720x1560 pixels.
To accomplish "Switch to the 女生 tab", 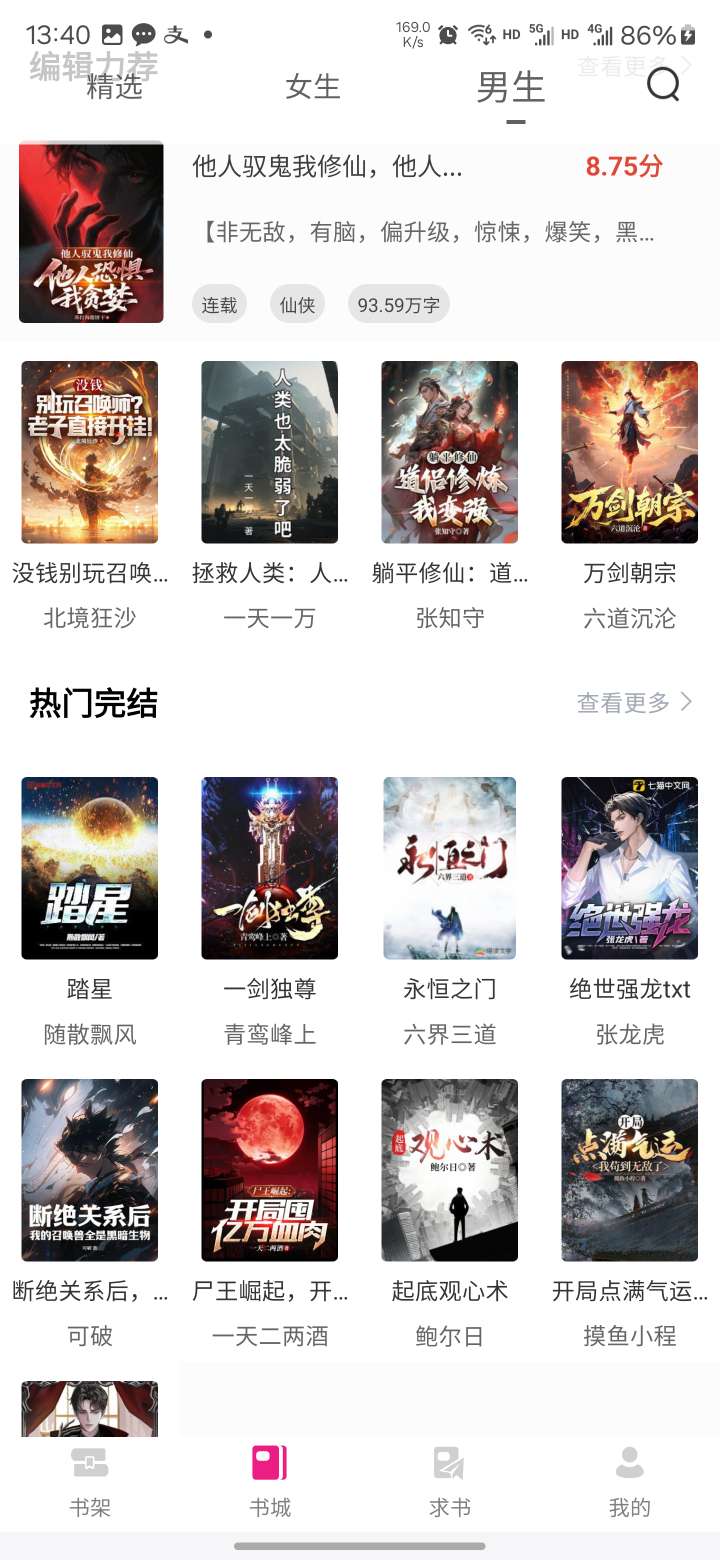I will 313,87.
